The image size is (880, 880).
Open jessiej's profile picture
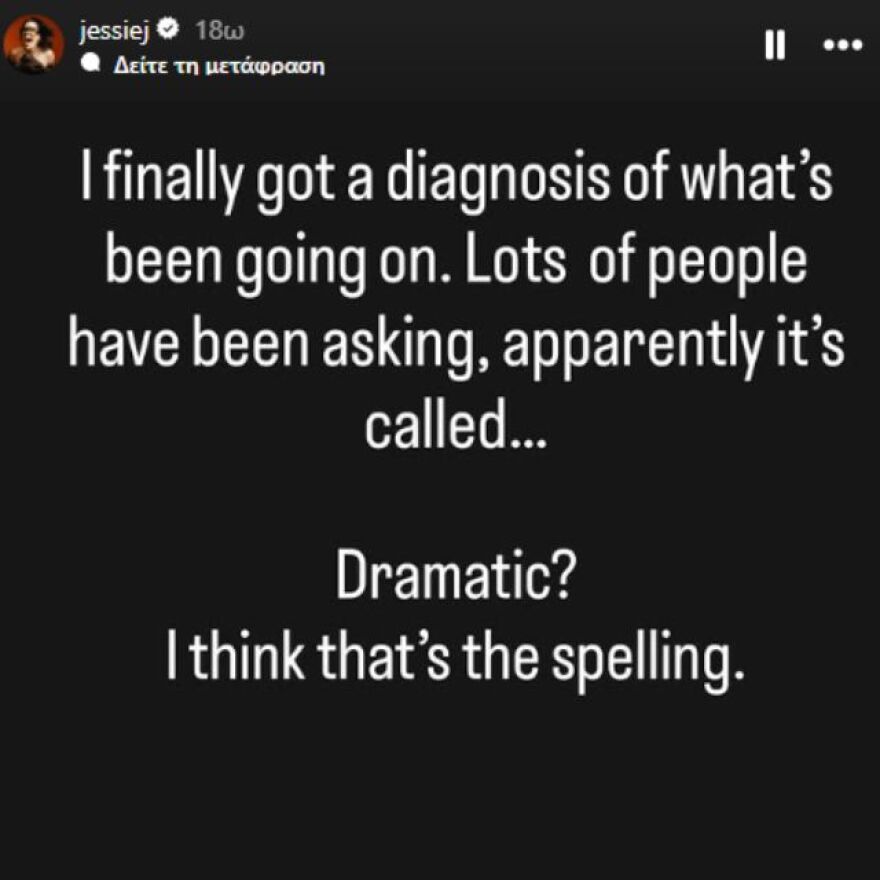coord(34,45)
